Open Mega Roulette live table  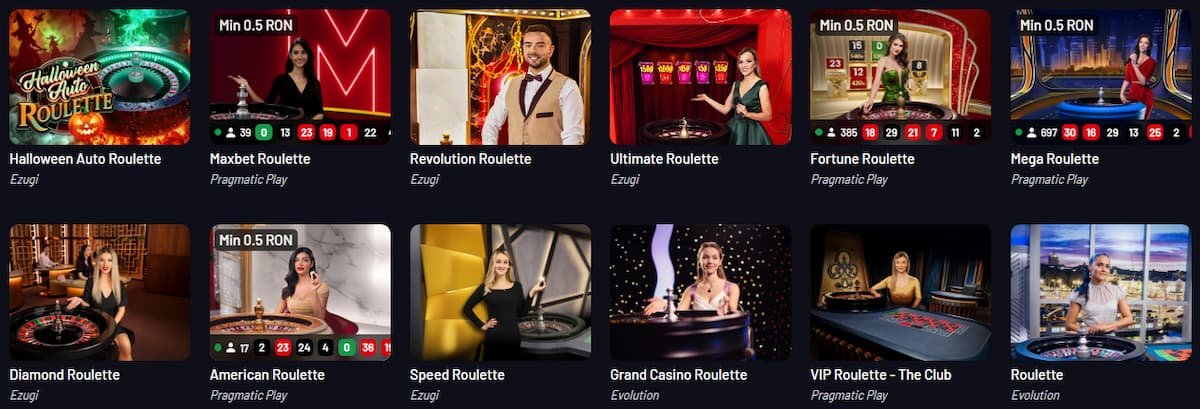[x=1100, y=77]
